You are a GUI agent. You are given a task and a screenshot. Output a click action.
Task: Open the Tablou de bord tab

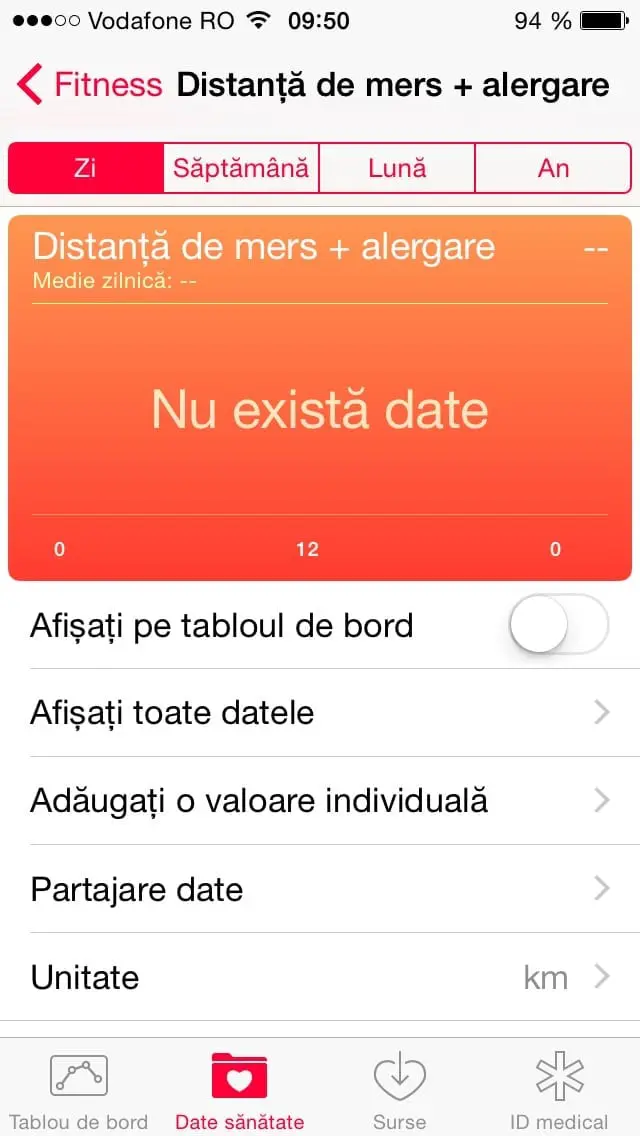tap(79, 1090)
